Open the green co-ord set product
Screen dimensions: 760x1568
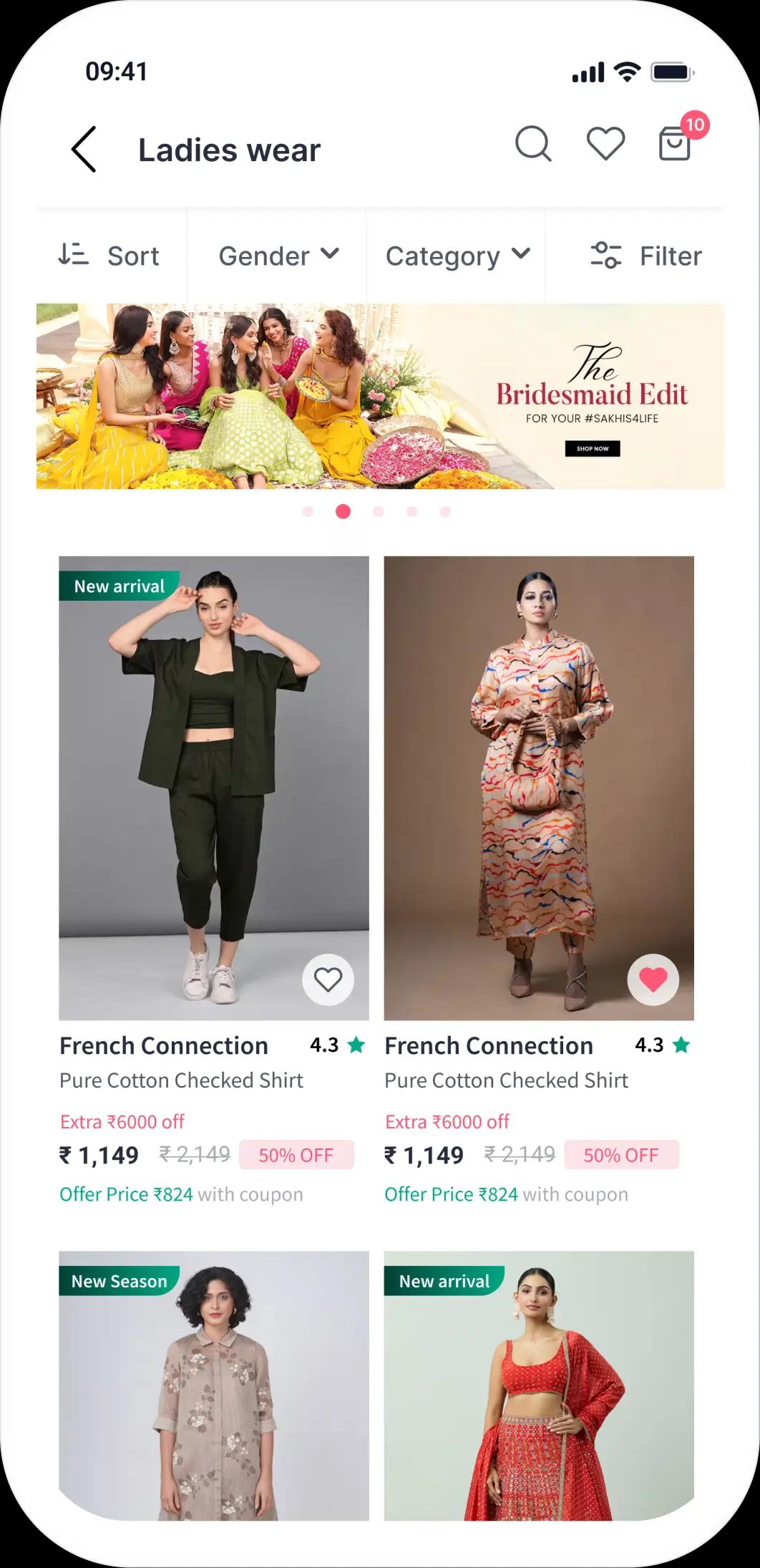[x=213, y=773]
